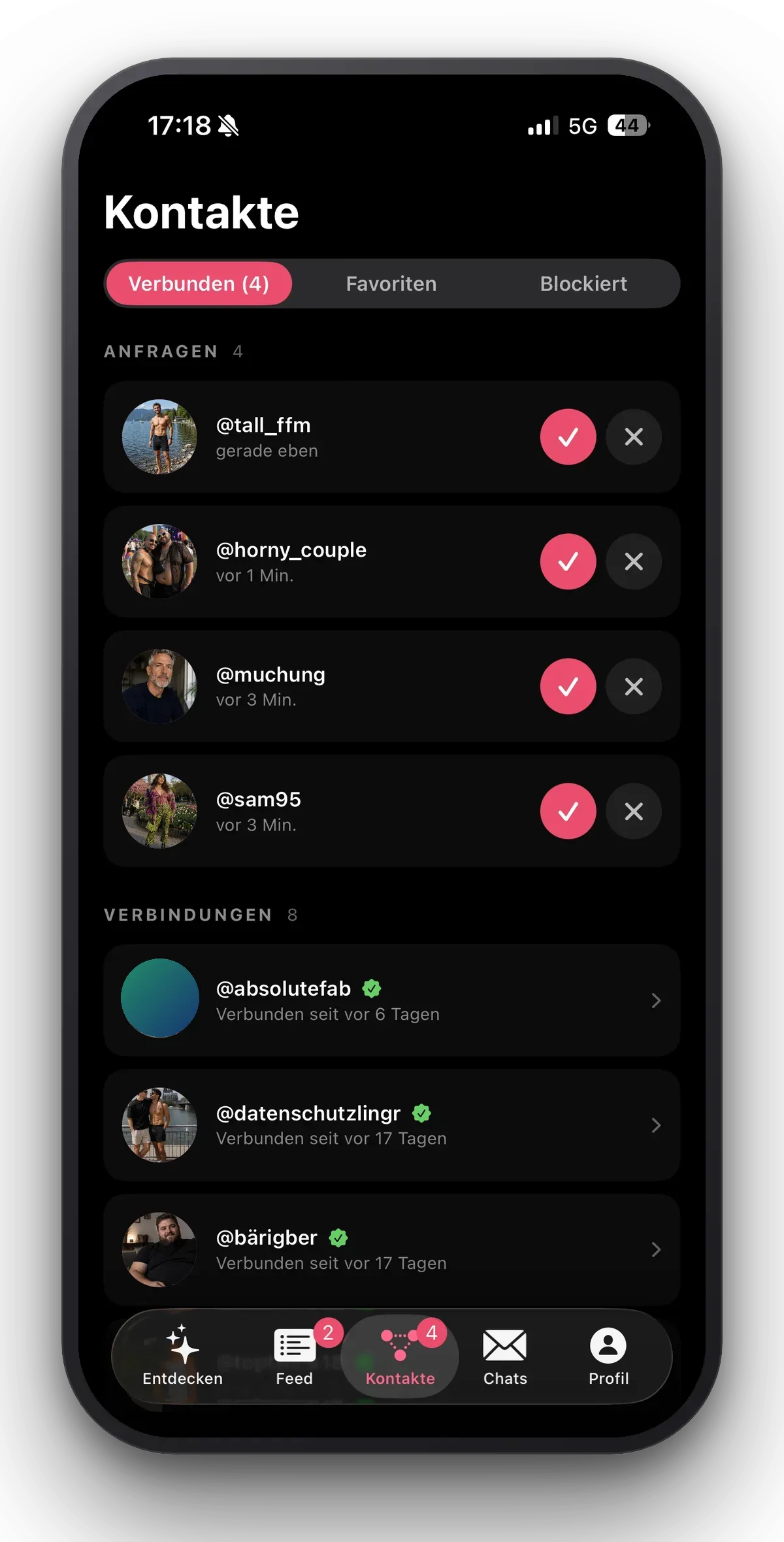This screenshot has height=1542, width=784.
Task: Decline @sam95's connection request
Action: pyautogui.click(x=634, y=811)
